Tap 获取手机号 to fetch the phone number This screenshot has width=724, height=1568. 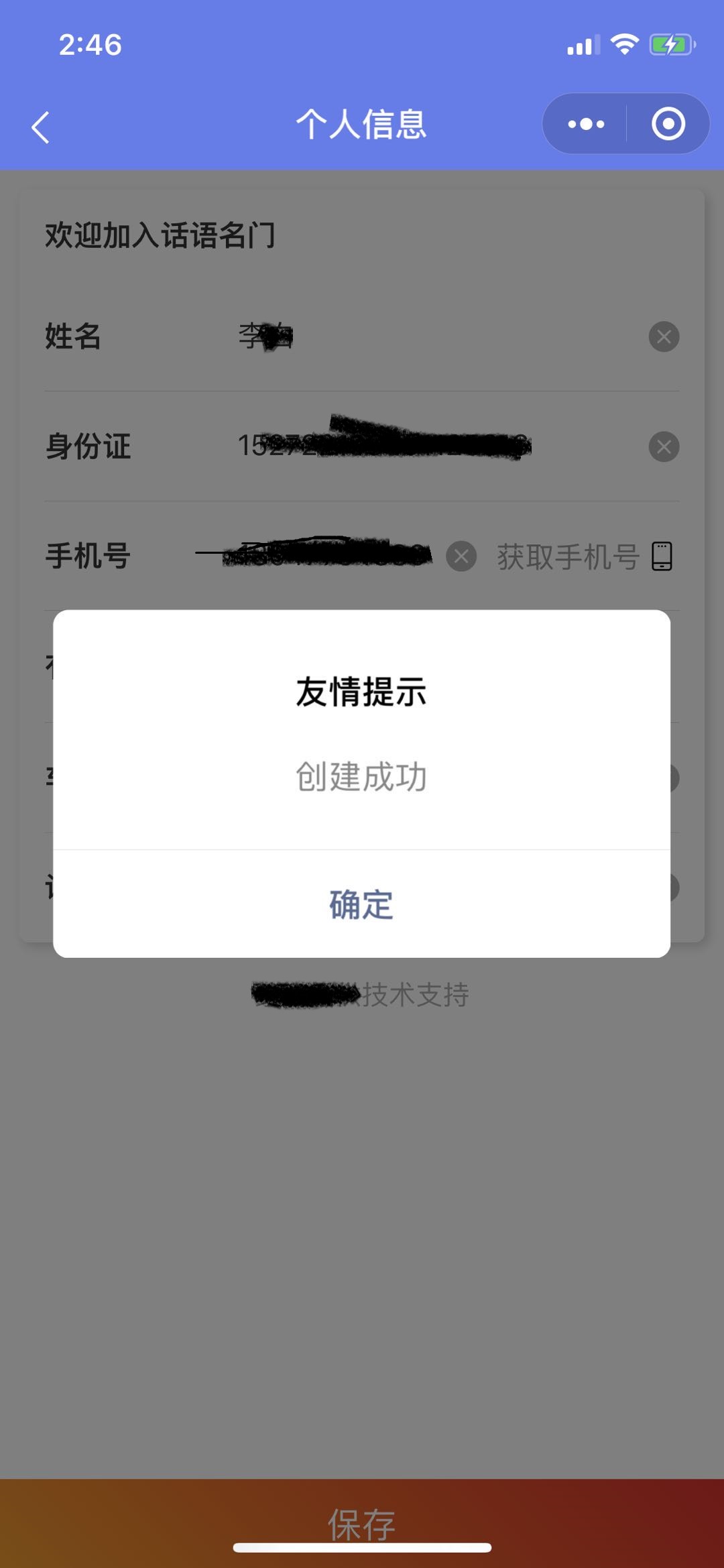[585, 556]
